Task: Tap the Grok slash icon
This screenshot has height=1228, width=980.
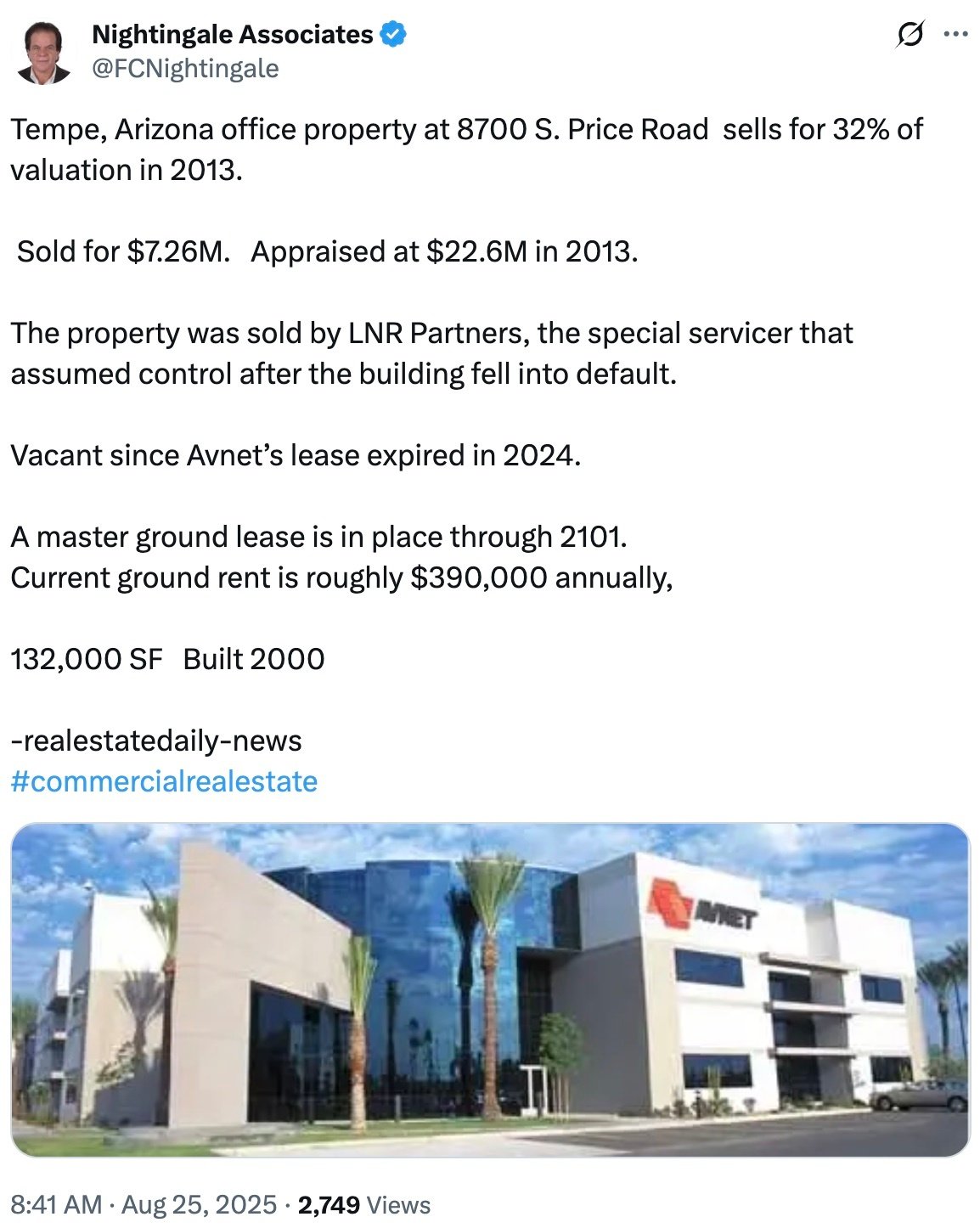Action: (910, 35)
